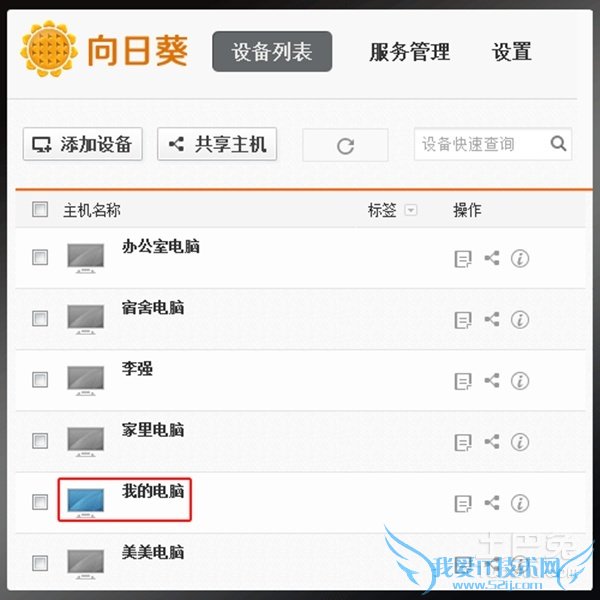Check the select-all box beside 主机名称
Screen dimensions: 600x600
click(x=40, y=210)
